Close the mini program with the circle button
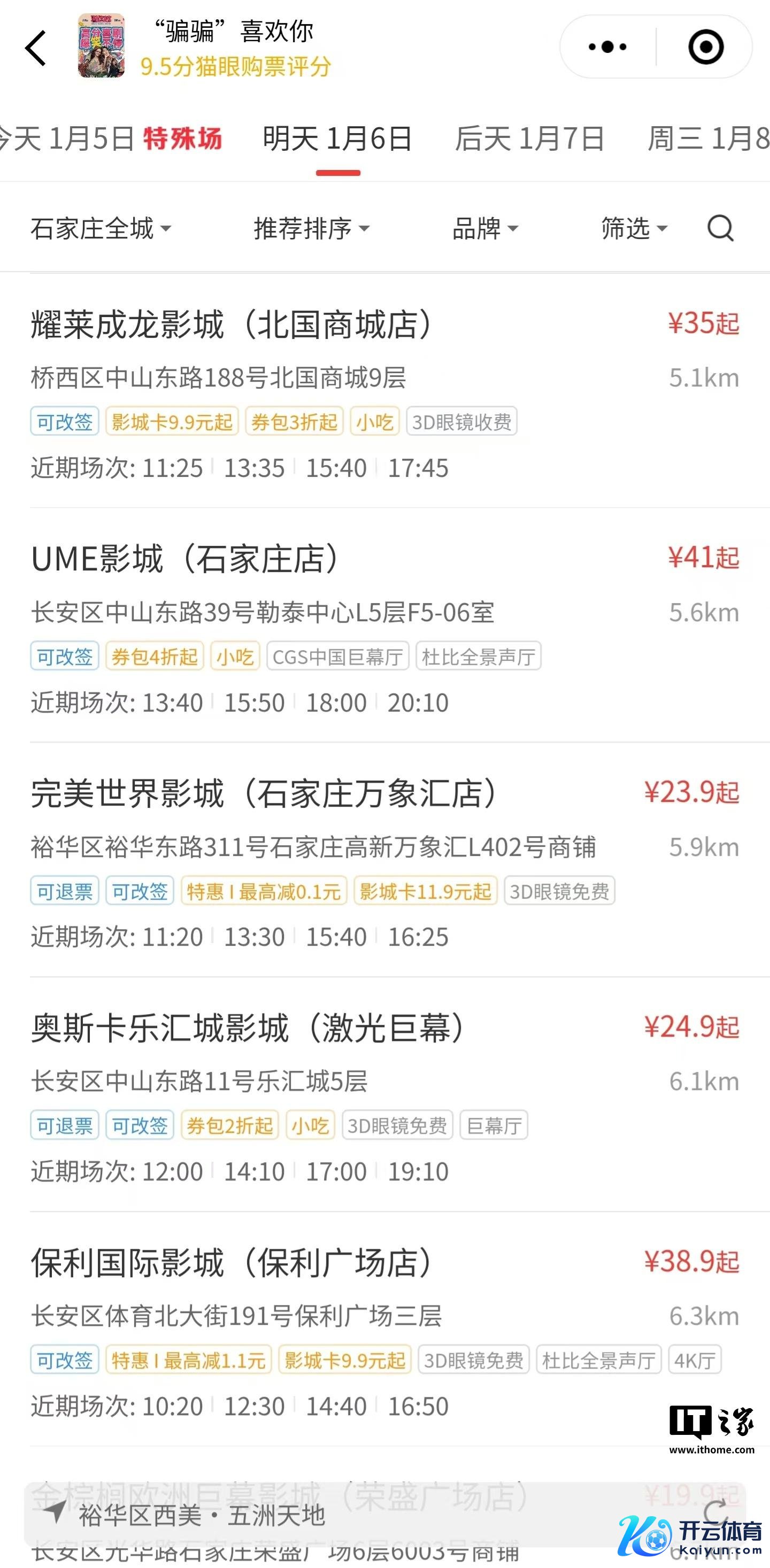770x1568 pixels. [705, 47]
